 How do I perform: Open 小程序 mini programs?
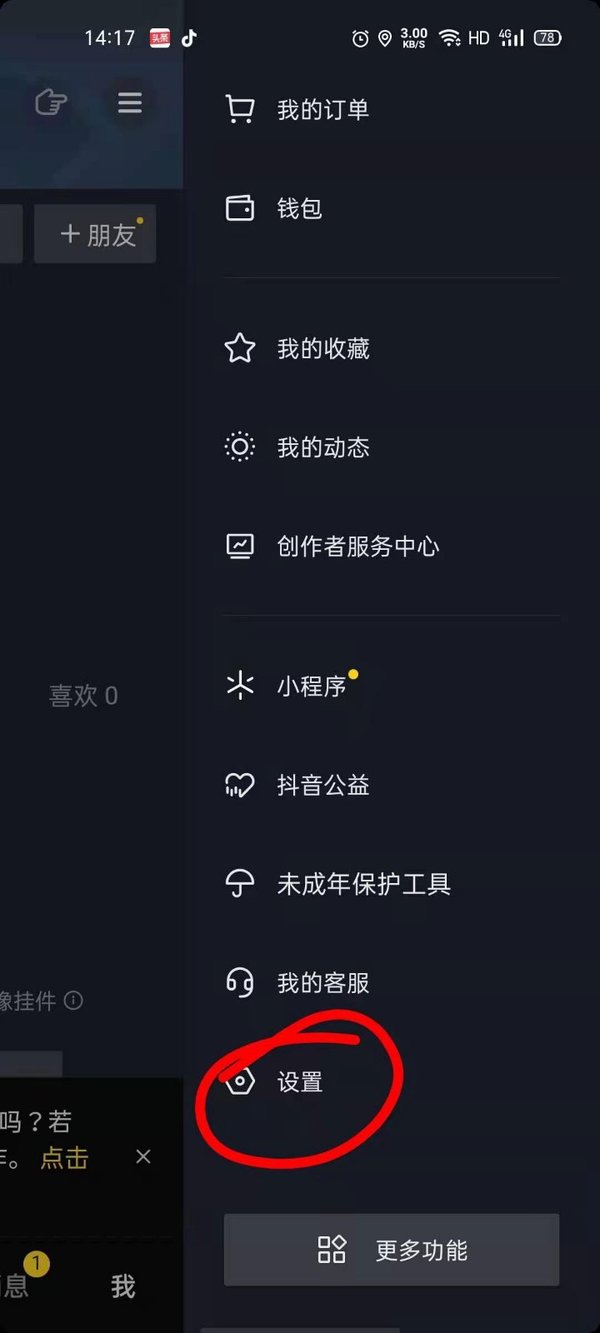[x=311, y=686]
